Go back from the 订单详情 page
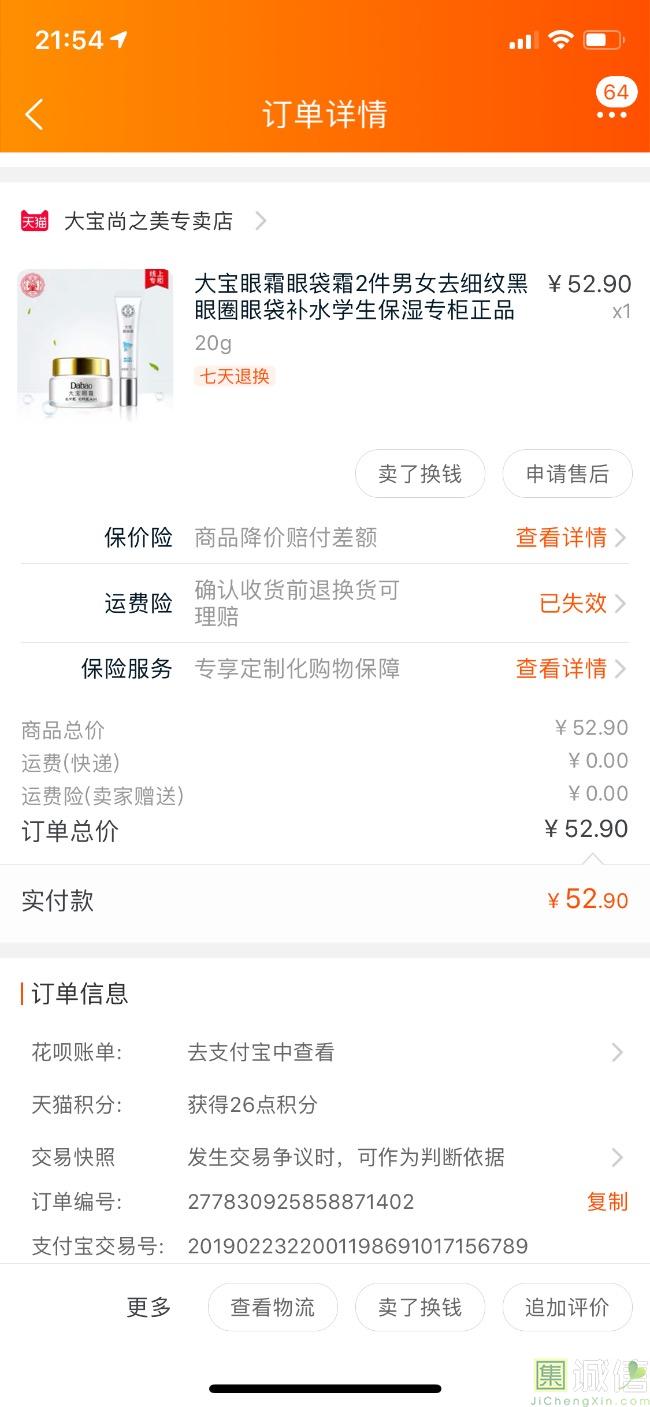The height and width of the screenshot is (1407, 650). coord(34,114)
